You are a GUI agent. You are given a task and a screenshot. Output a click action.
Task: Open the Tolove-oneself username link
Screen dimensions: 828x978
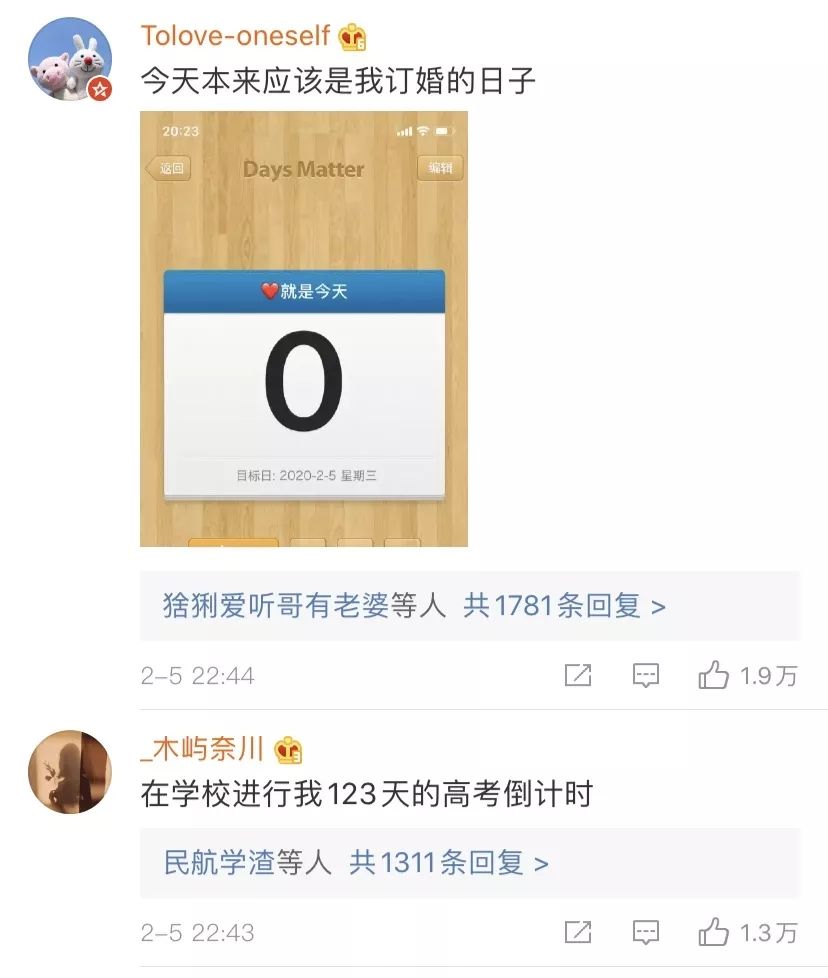click(235, 36)
